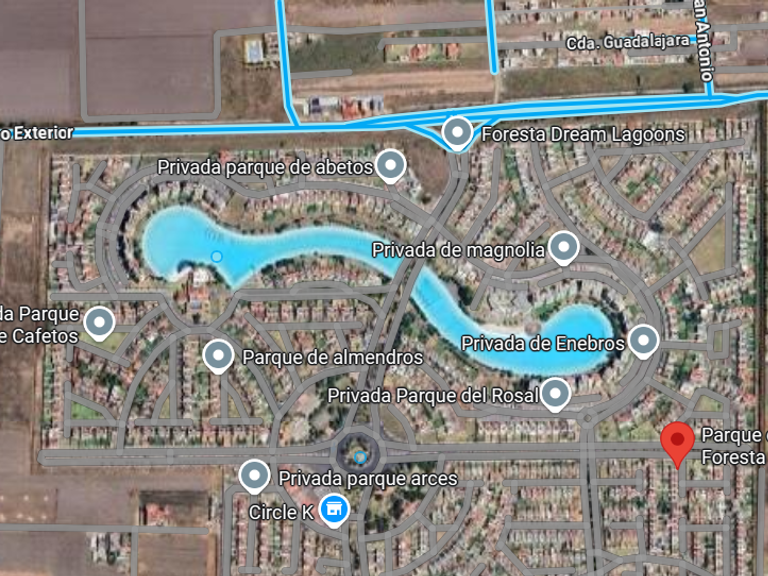Screen dimensions: 768x576
Task: Tap the Parque de almendros pin
Action: point(218,357)
